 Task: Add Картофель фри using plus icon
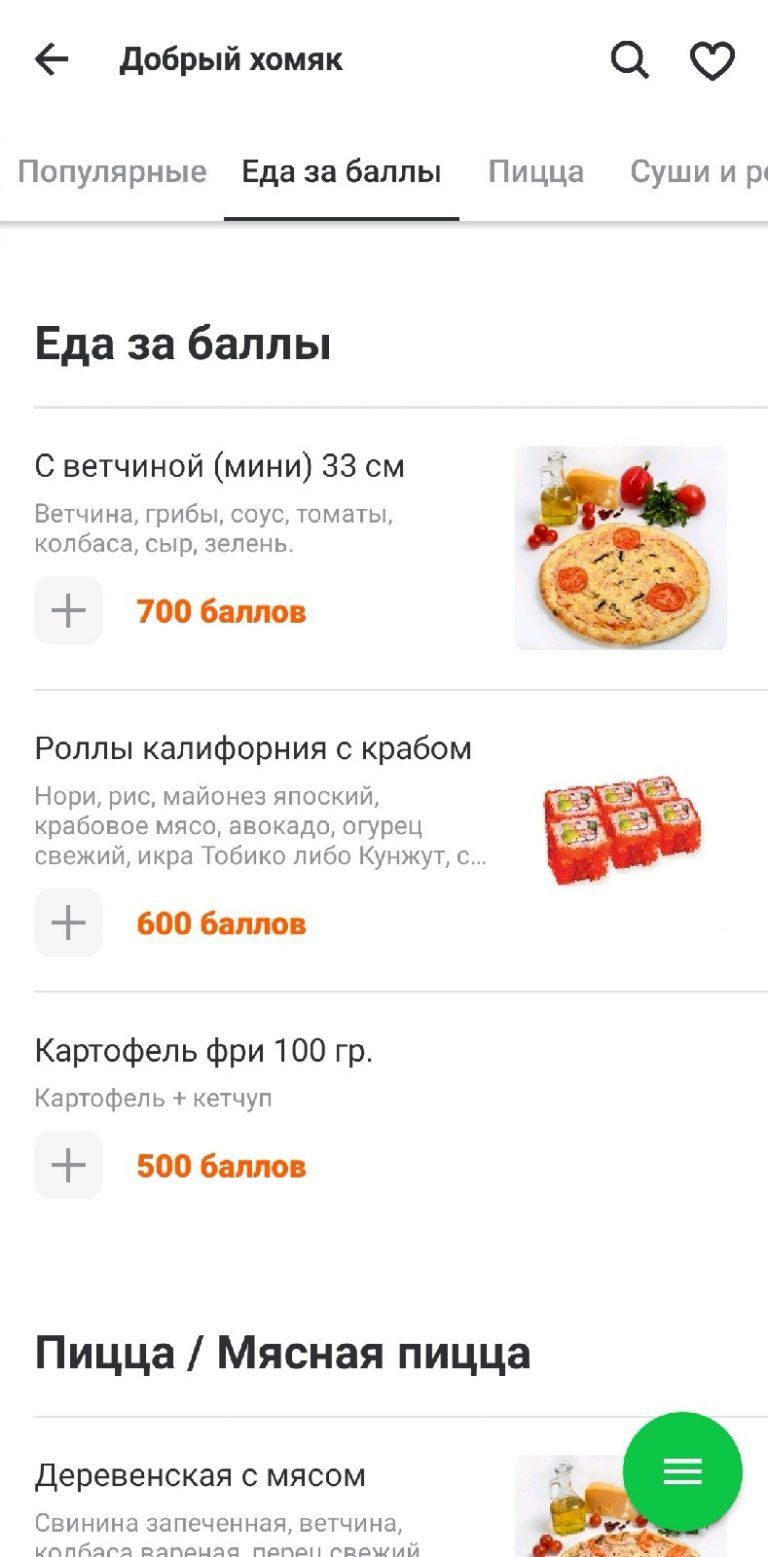68,1164
